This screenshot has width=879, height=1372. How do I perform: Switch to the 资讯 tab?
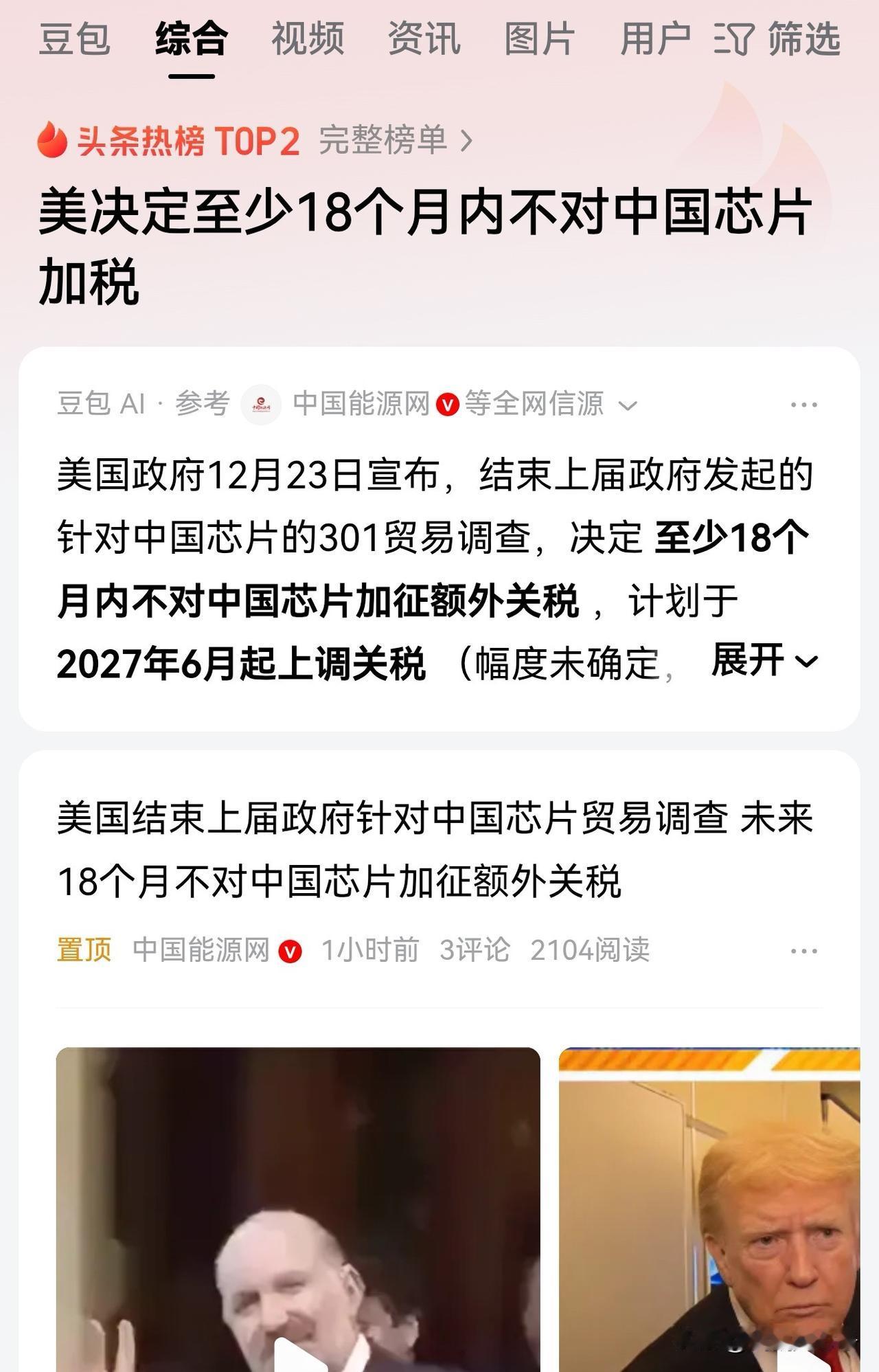[x=424, y=41]
